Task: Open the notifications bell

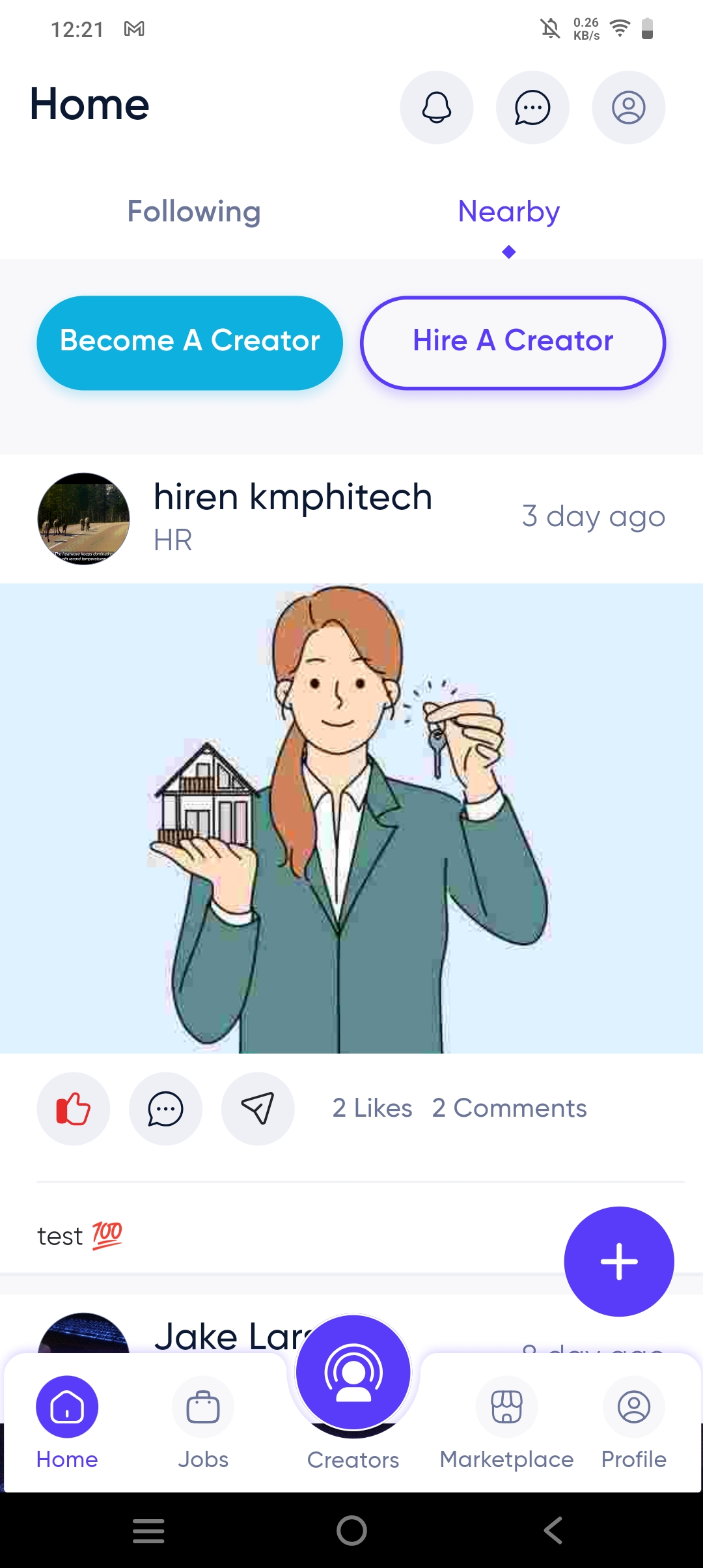Action: pos(436,107)
